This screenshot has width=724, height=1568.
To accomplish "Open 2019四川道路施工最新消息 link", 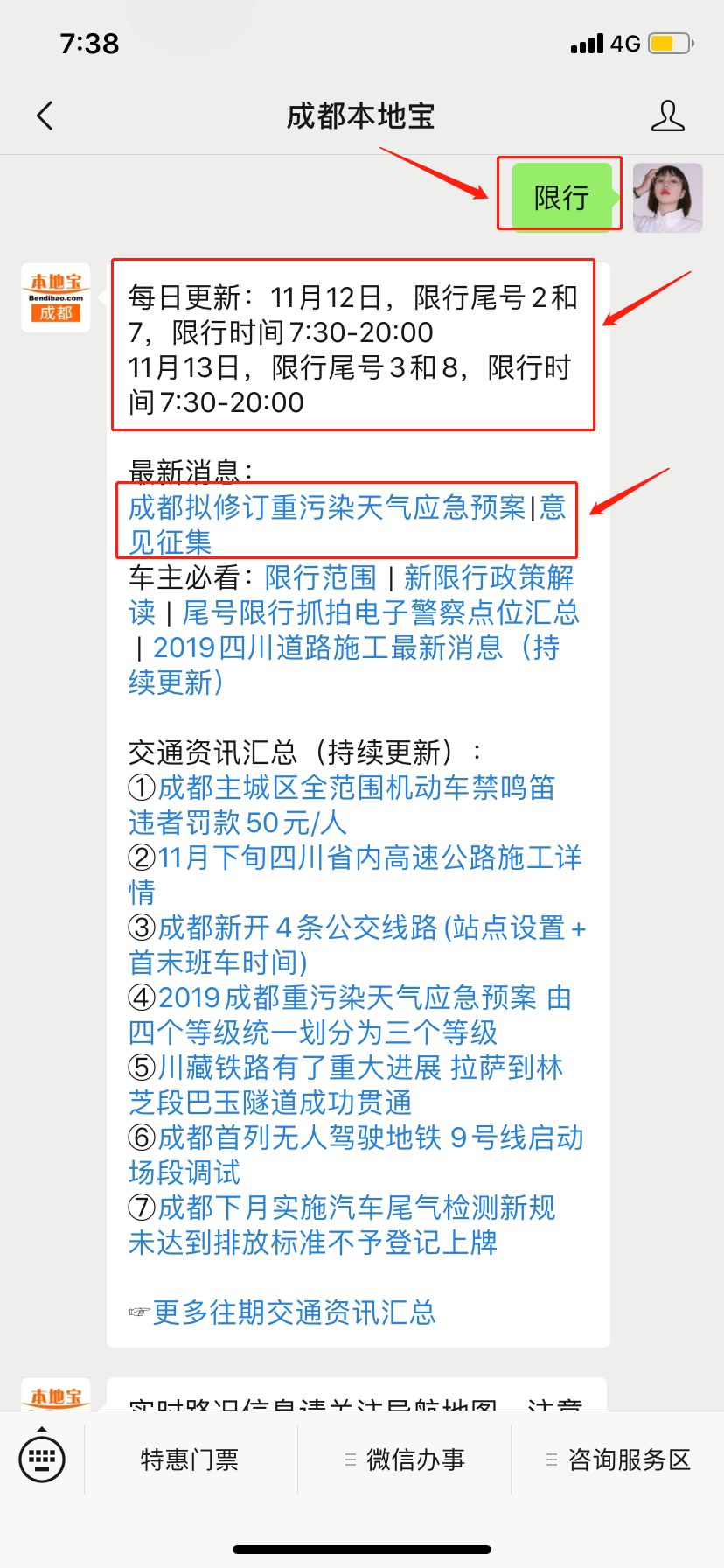I will click(327, 647).
